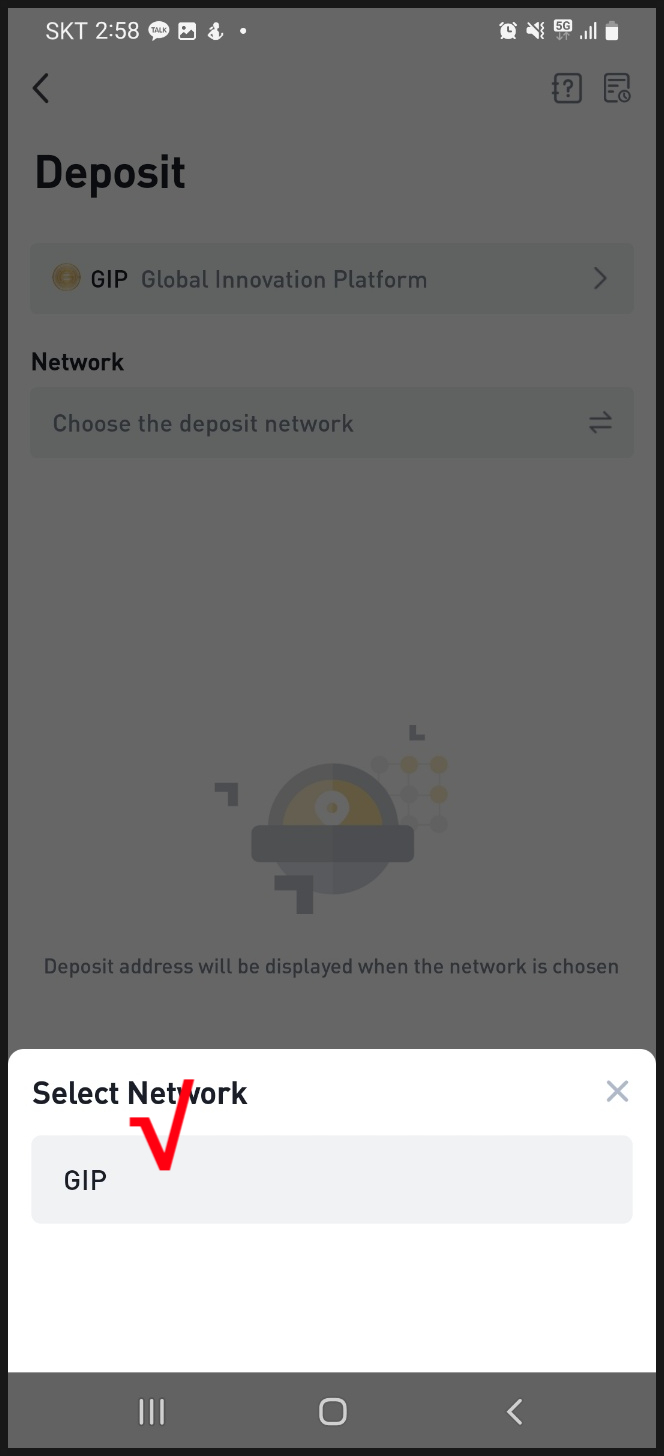
Task: Go back from the Deposit page
Action: 41,88
